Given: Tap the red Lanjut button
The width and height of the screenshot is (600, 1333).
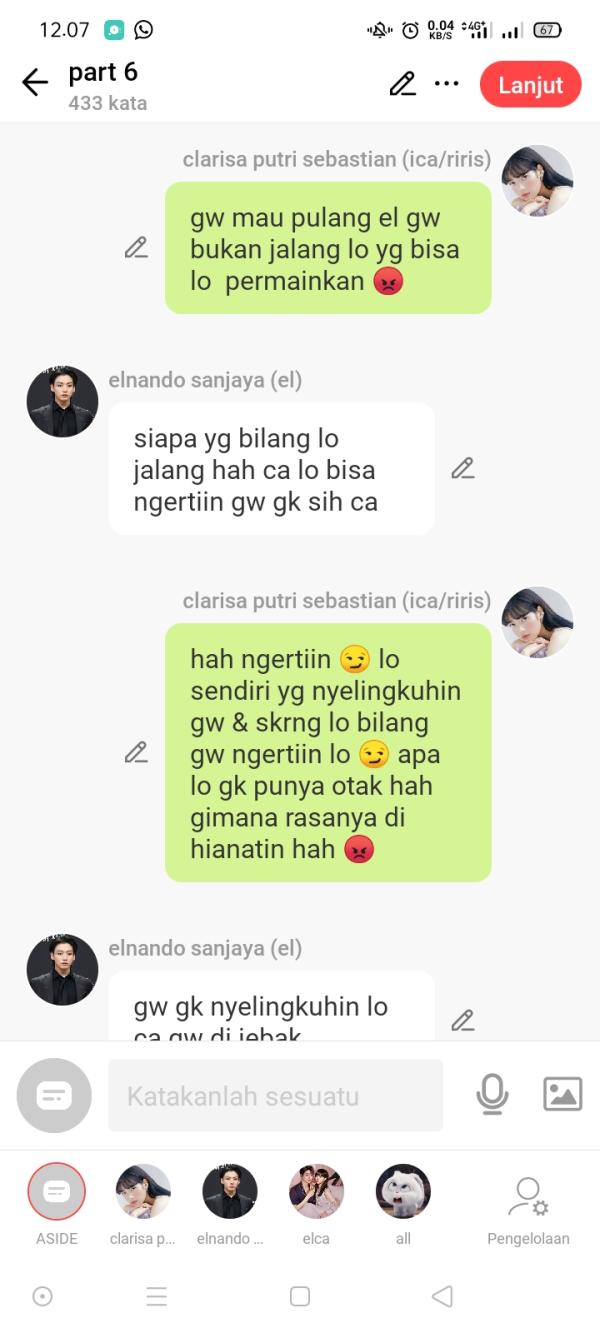Looking at the screenshot, I should pos(530,85).
